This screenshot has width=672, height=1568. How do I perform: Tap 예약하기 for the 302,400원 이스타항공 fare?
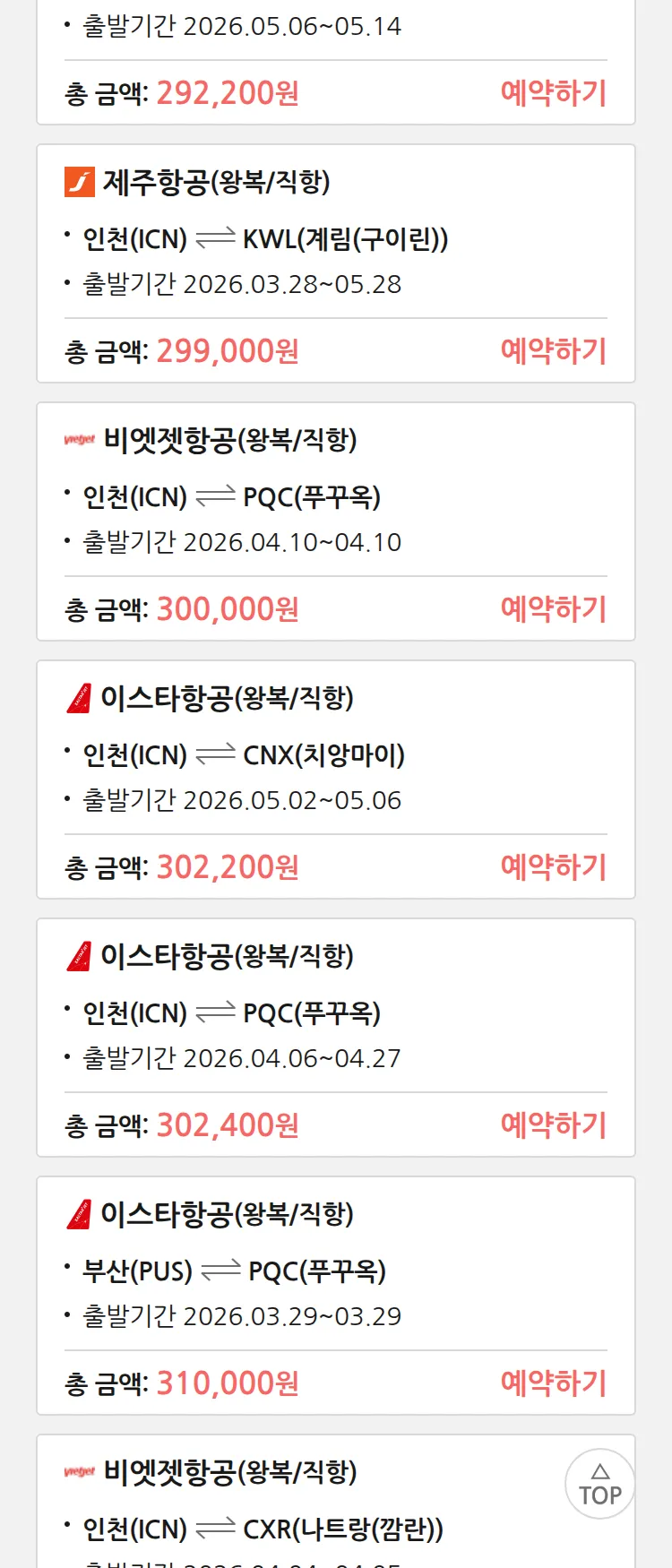tap(553, 1125)
